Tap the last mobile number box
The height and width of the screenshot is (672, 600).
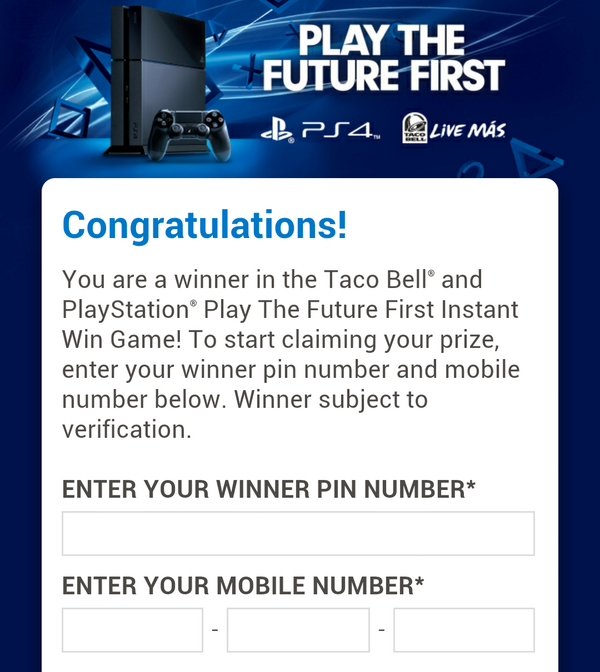464,630
